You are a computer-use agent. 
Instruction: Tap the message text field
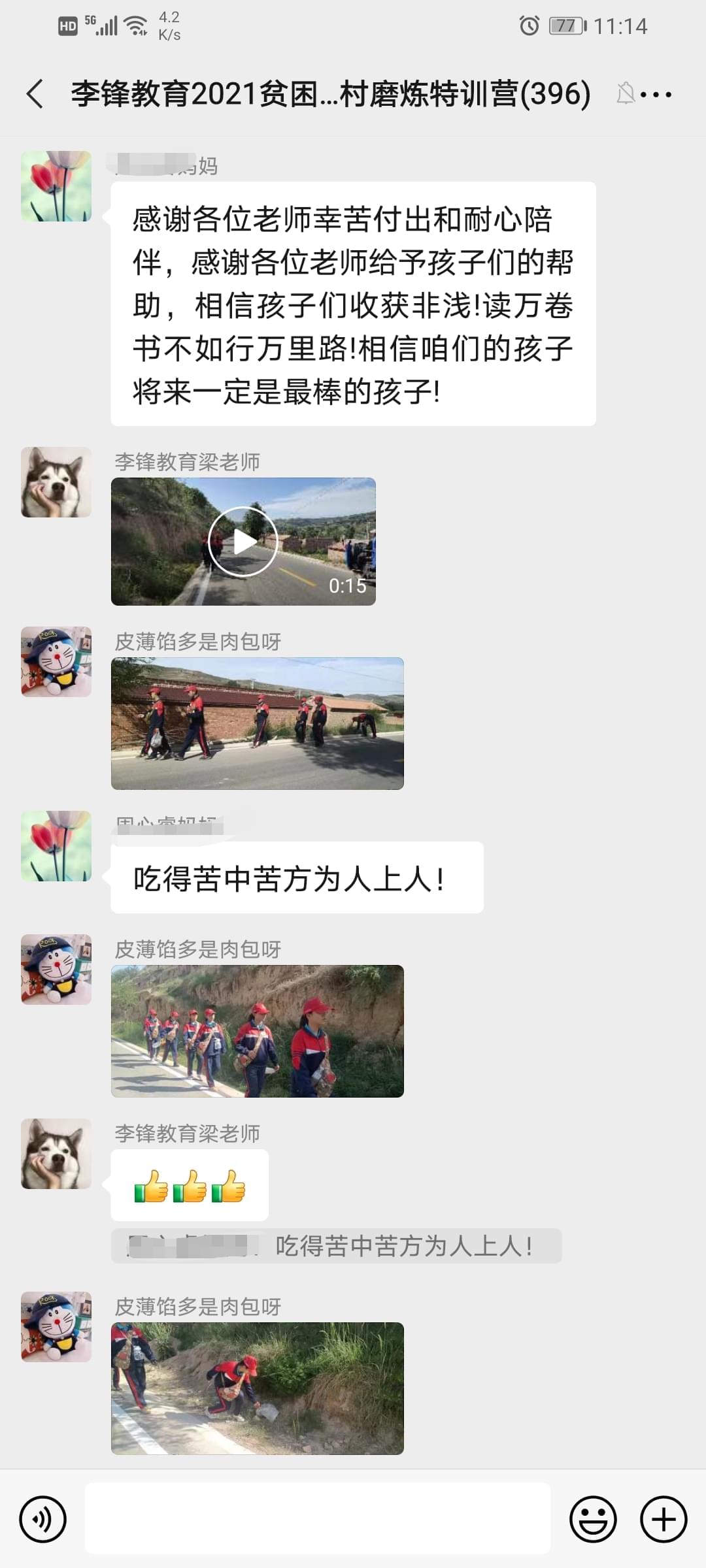point(317,1519)
